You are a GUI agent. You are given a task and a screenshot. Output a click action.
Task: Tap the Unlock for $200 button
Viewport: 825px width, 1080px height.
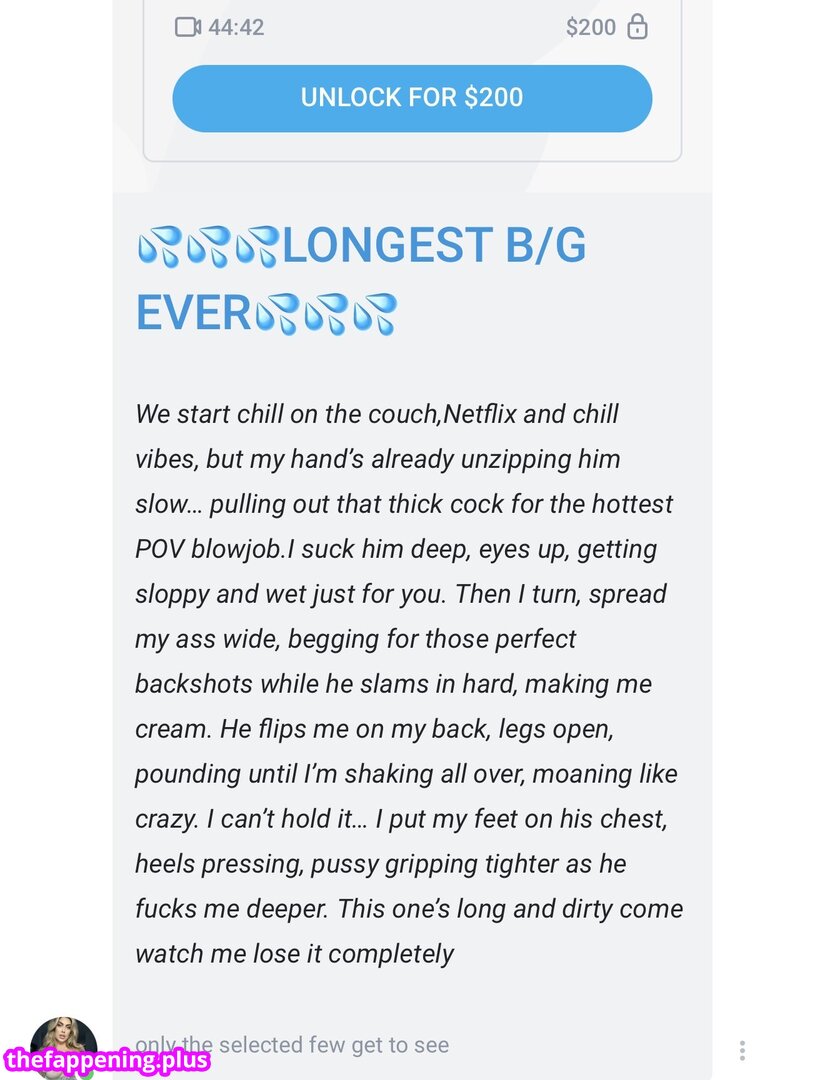pos(412,98)
